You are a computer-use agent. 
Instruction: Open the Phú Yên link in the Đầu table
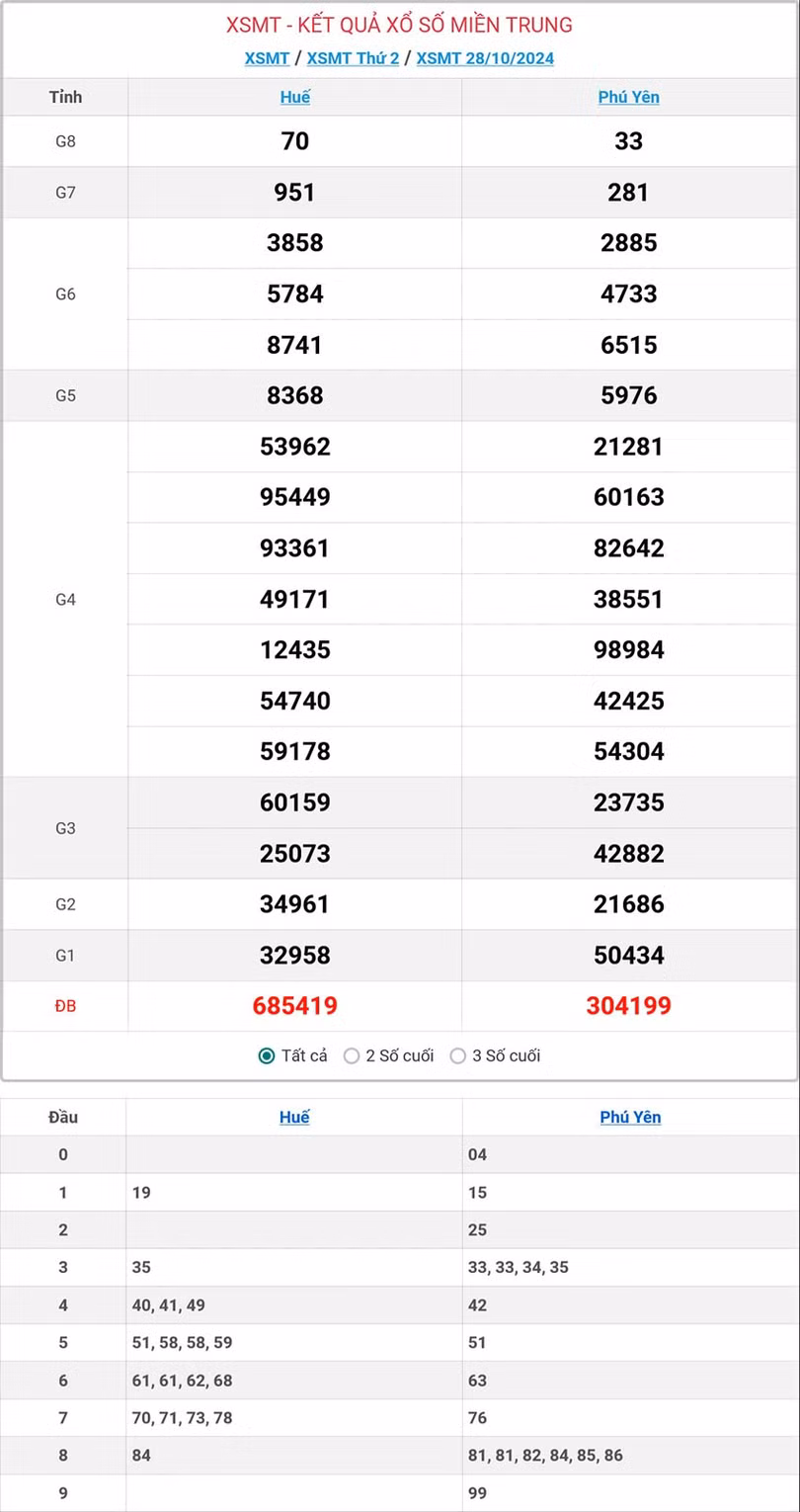[x=630, y=1117]
